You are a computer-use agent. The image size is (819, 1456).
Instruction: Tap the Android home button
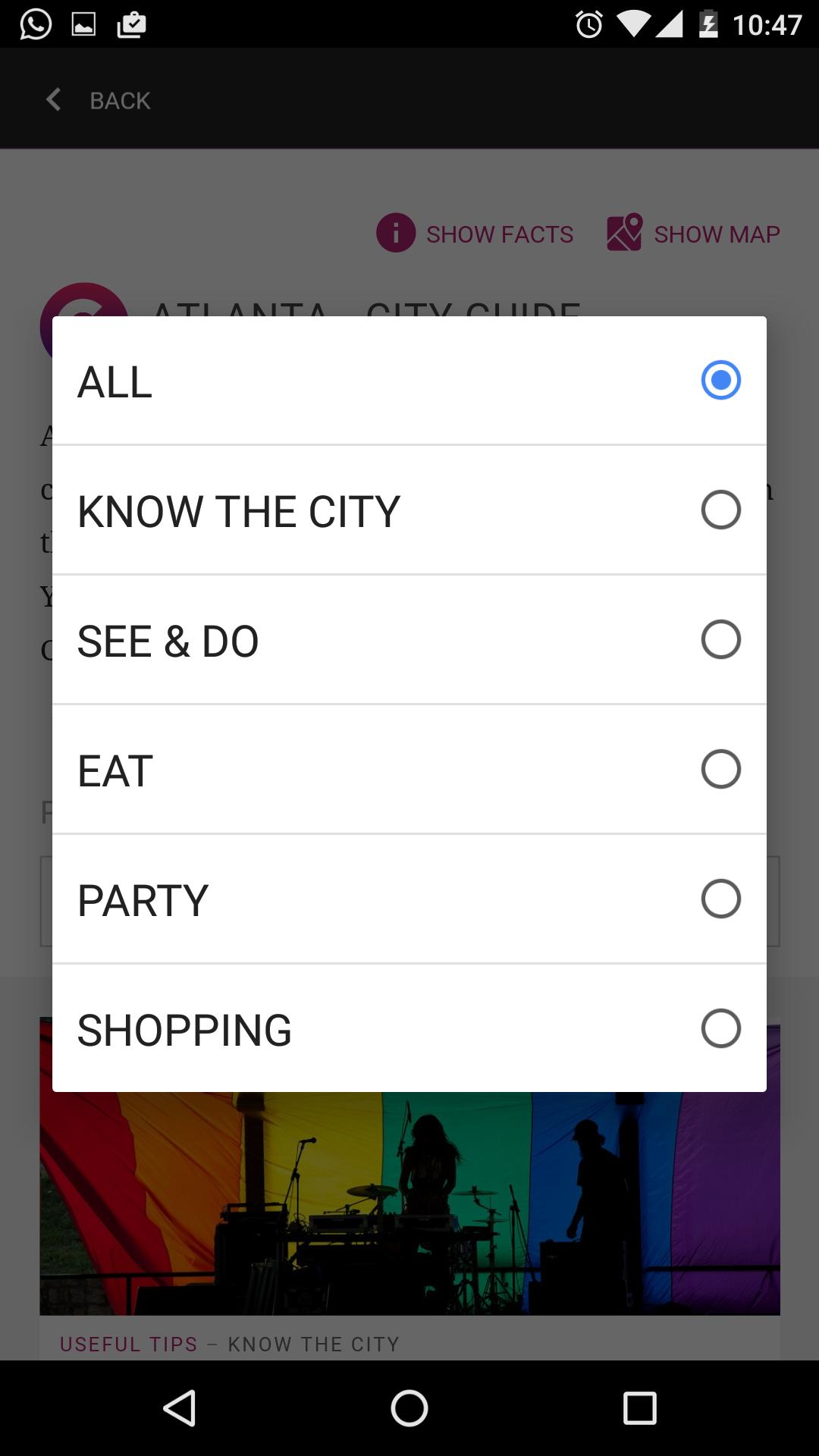[409, 1407]
